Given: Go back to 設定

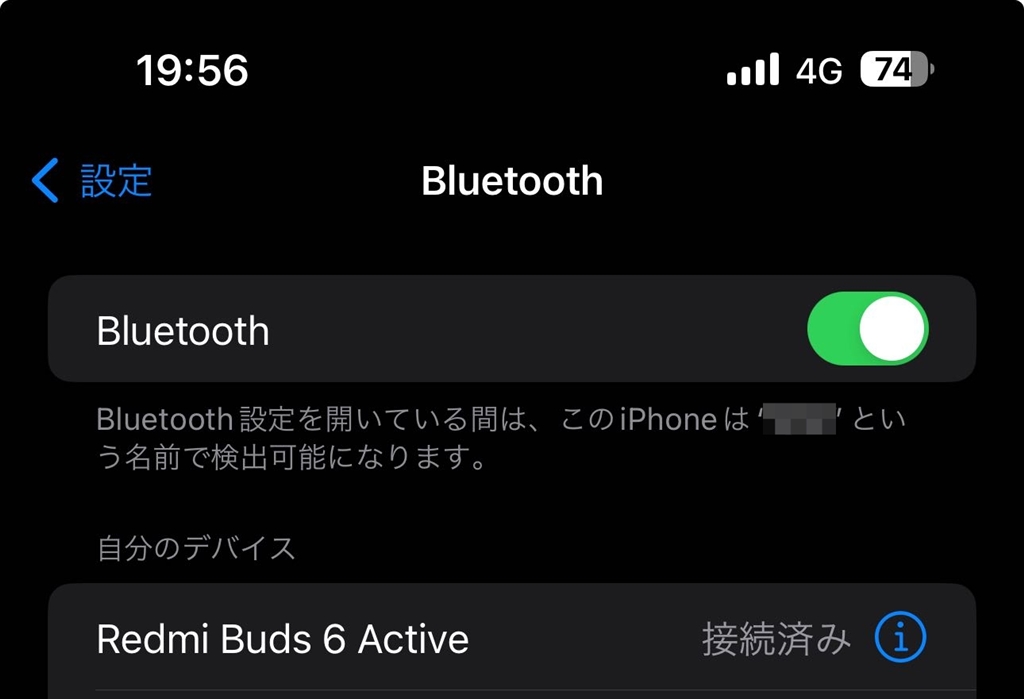Looking at the screenshot, I should pos(93,181).
